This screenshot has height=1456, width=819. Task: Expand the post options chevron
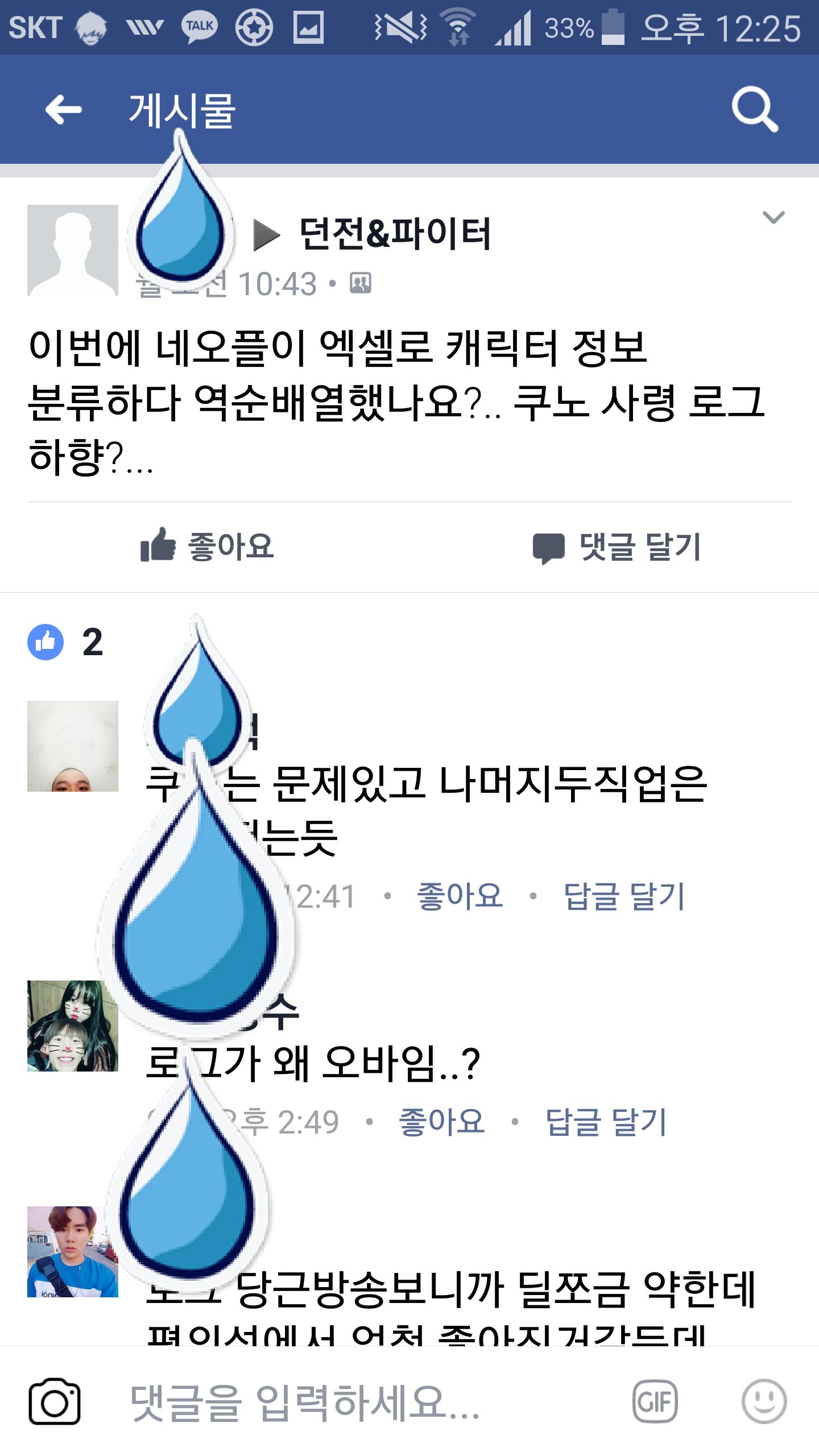(x=773, y=217)
